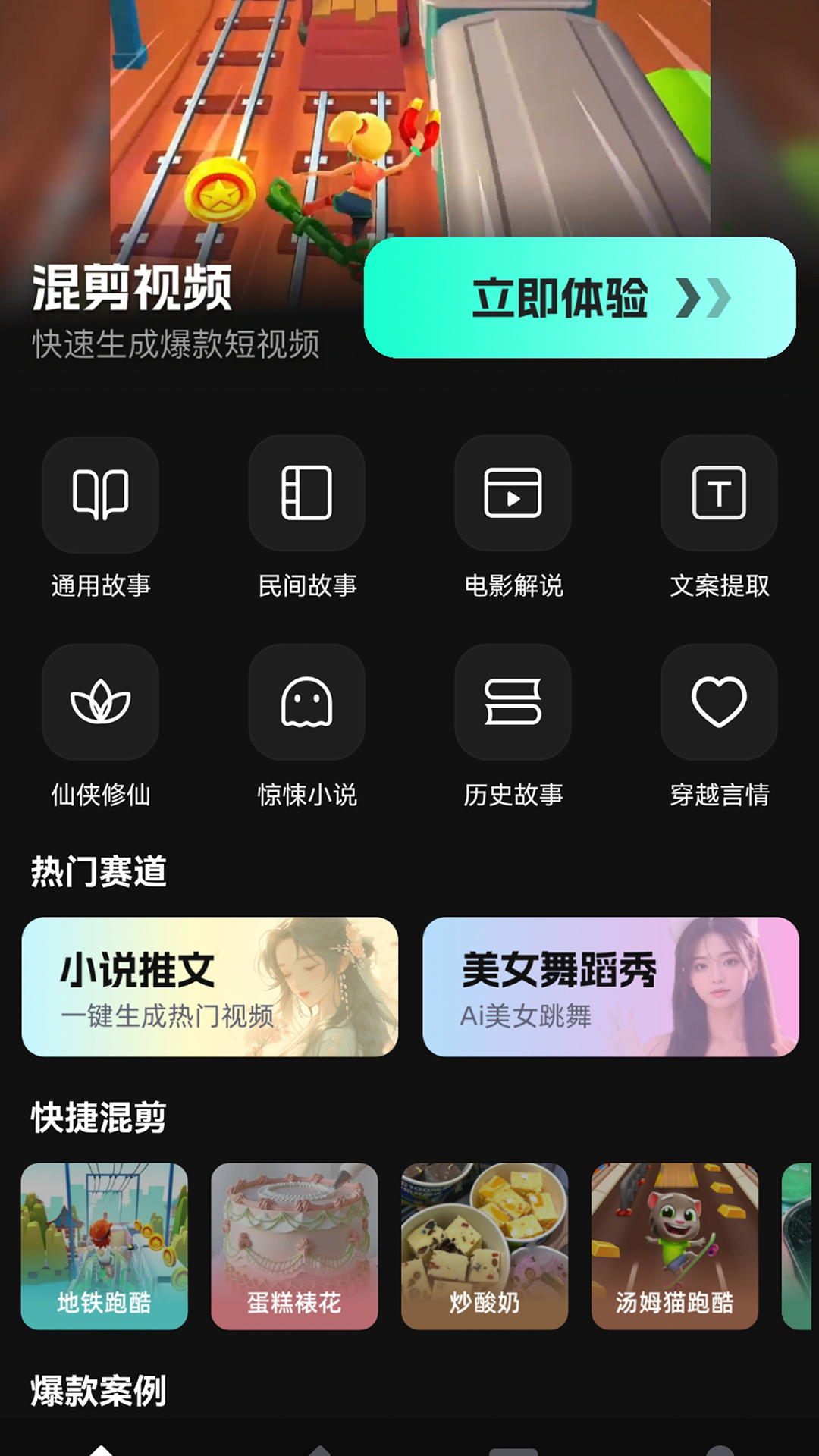Choose 炒酸奶 quick mix template
The image size is (819, 1456).
485,1246
